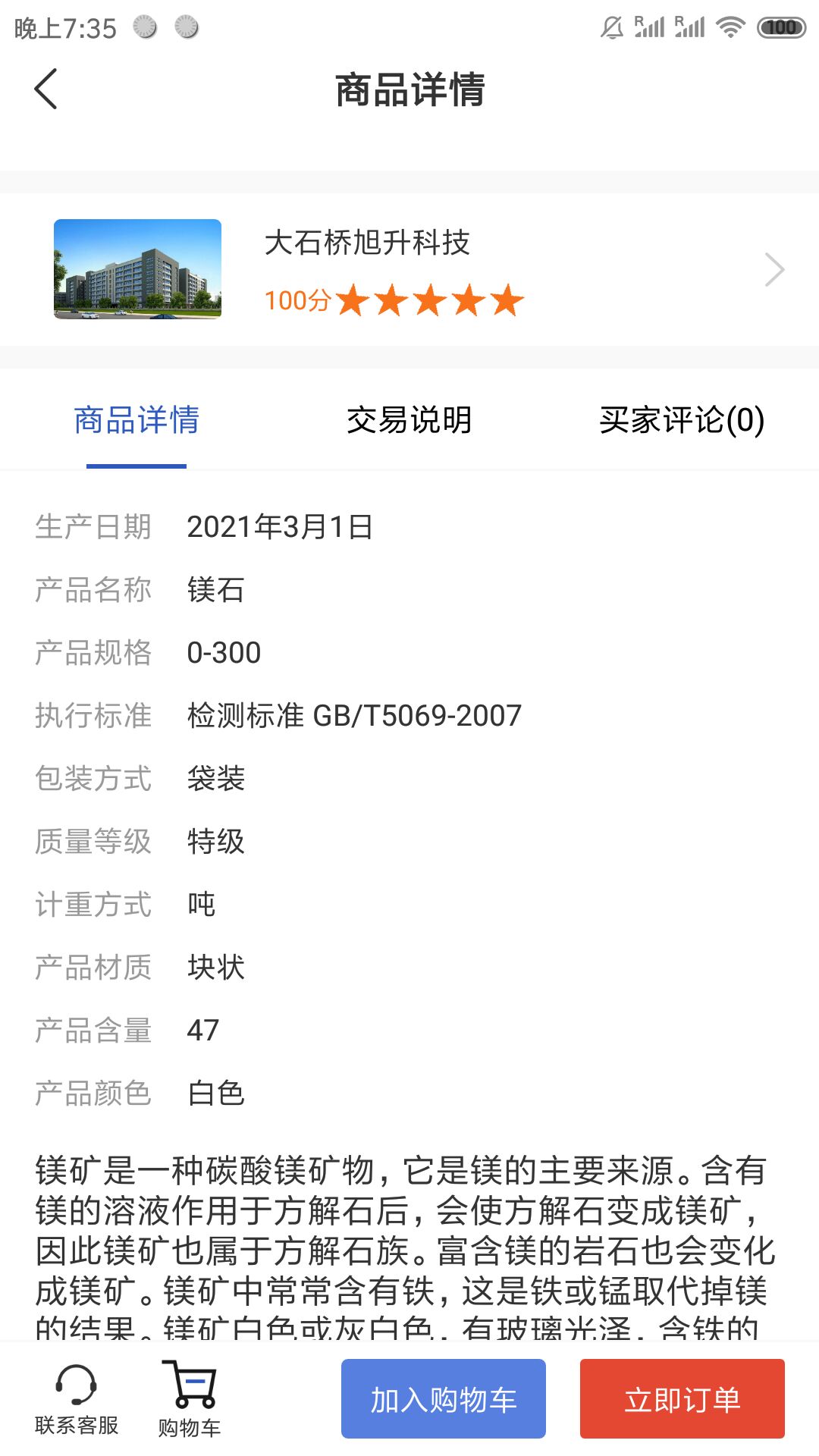Tap the seller's company building thumbnail

pos(136,269)
